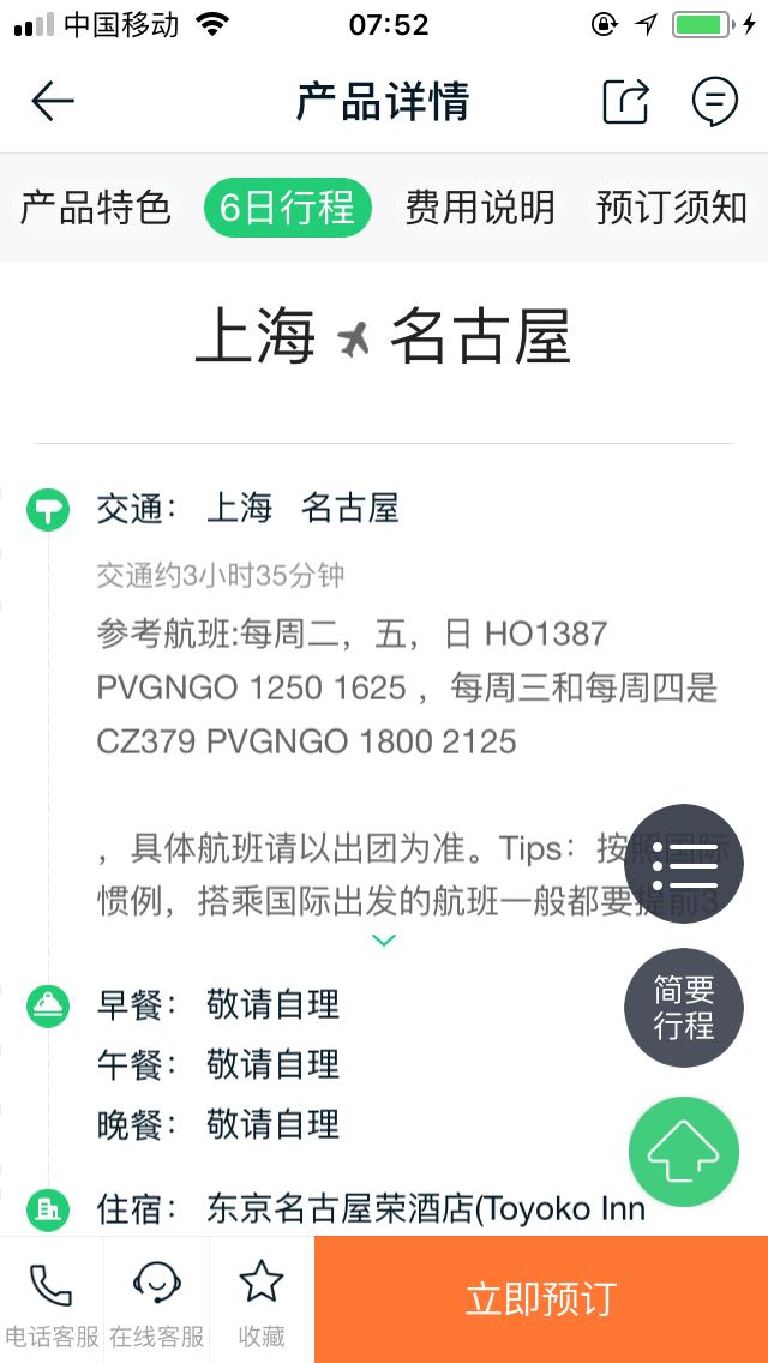Open the message icon in top bar
Image resolution: width=768 pixels, height=1363 pixels.
(x=715, y=101)
